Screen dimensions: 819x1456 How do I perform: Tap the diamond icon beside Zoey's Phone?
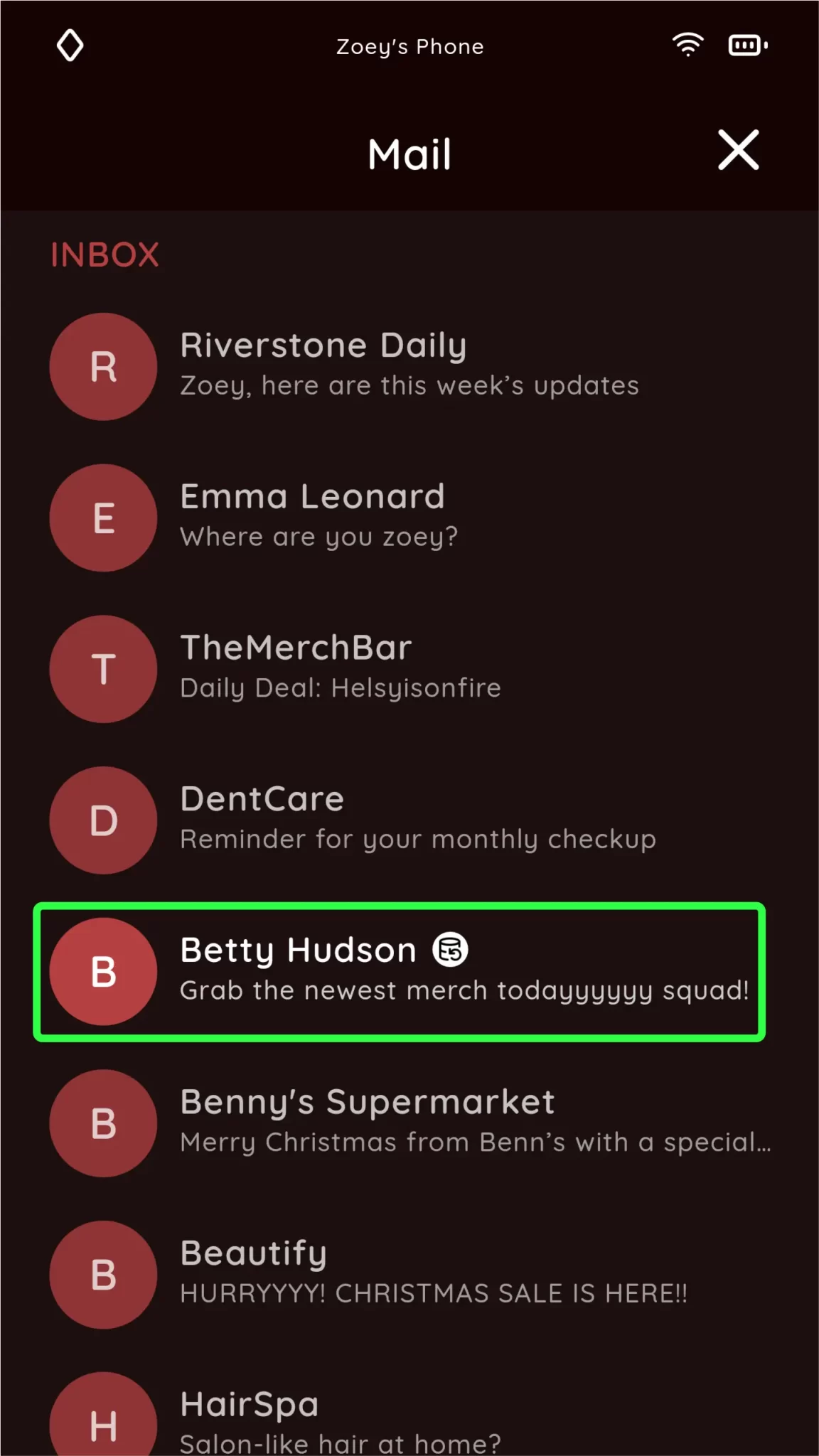click(70, 45)
